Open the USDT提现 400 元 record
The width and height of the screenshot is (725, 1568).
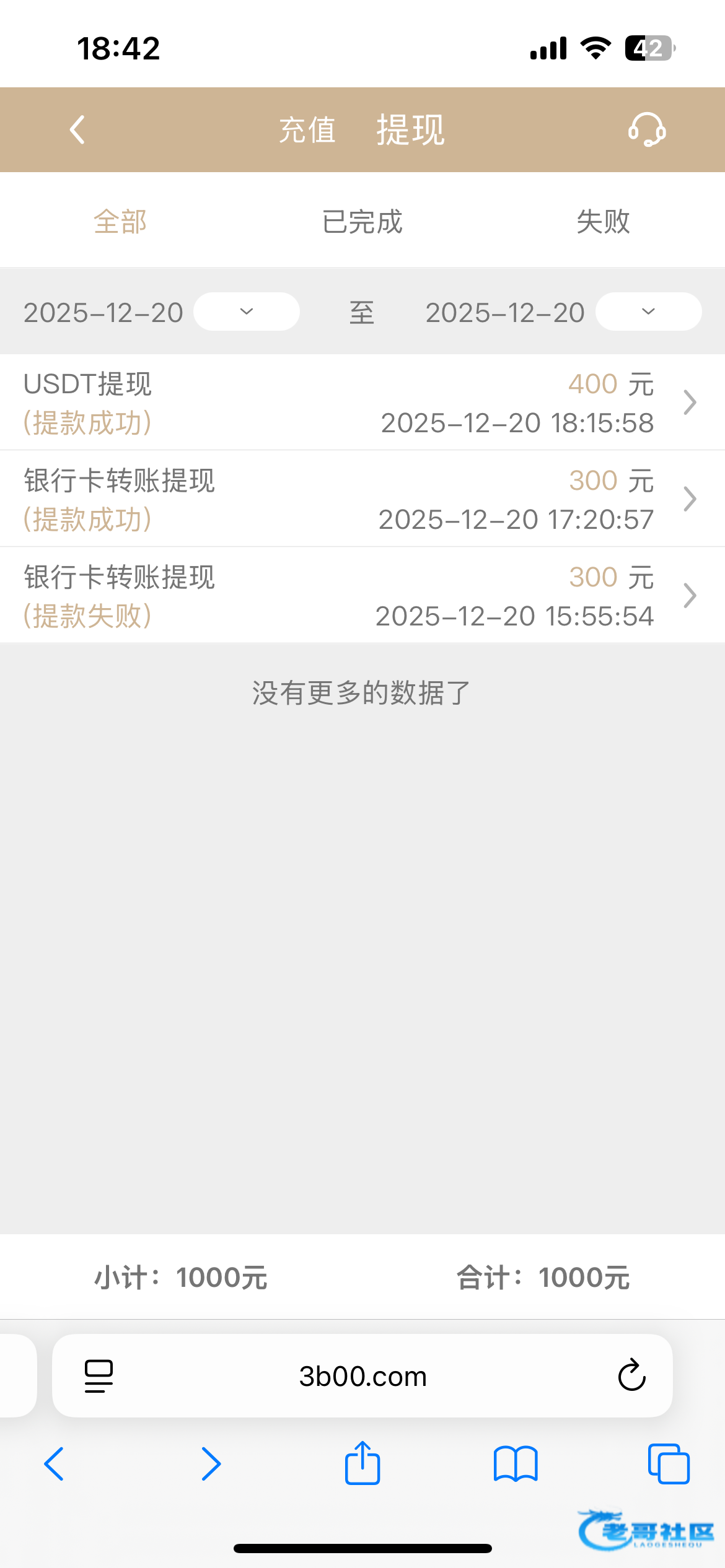[362, 403]
